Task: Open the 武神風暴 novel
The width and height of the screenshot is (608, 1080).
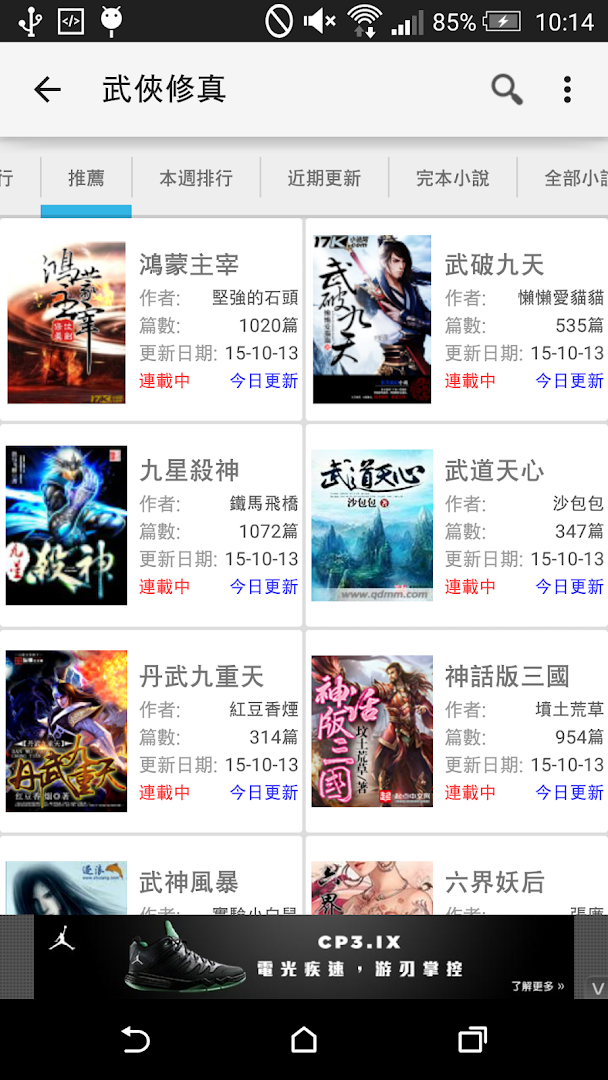Action: coord(151,878)
